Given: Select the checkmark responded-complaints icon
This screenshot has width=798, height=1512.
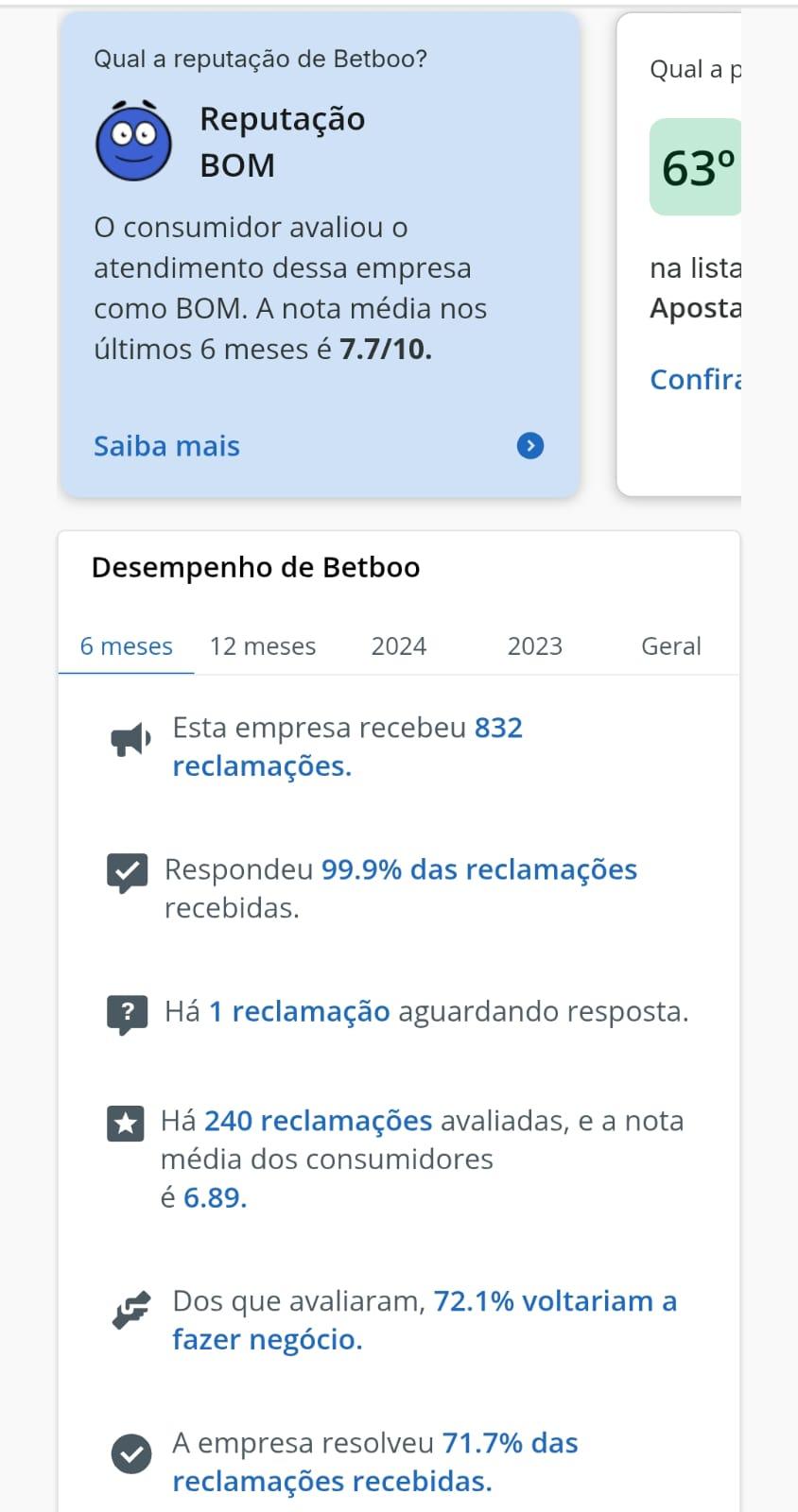Looking at the screenshot, I should coord(129,871).
